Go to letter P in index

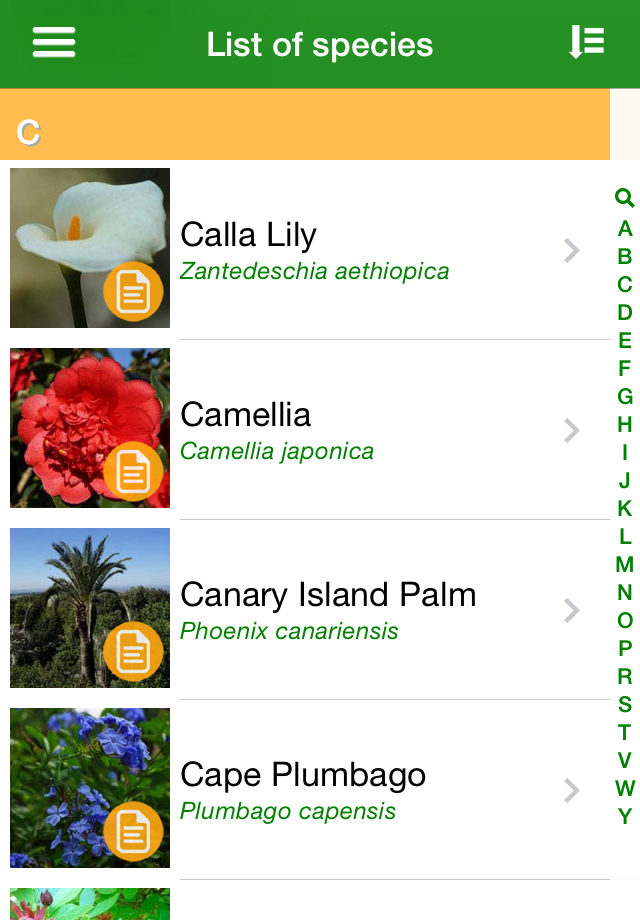pos(625,648)
